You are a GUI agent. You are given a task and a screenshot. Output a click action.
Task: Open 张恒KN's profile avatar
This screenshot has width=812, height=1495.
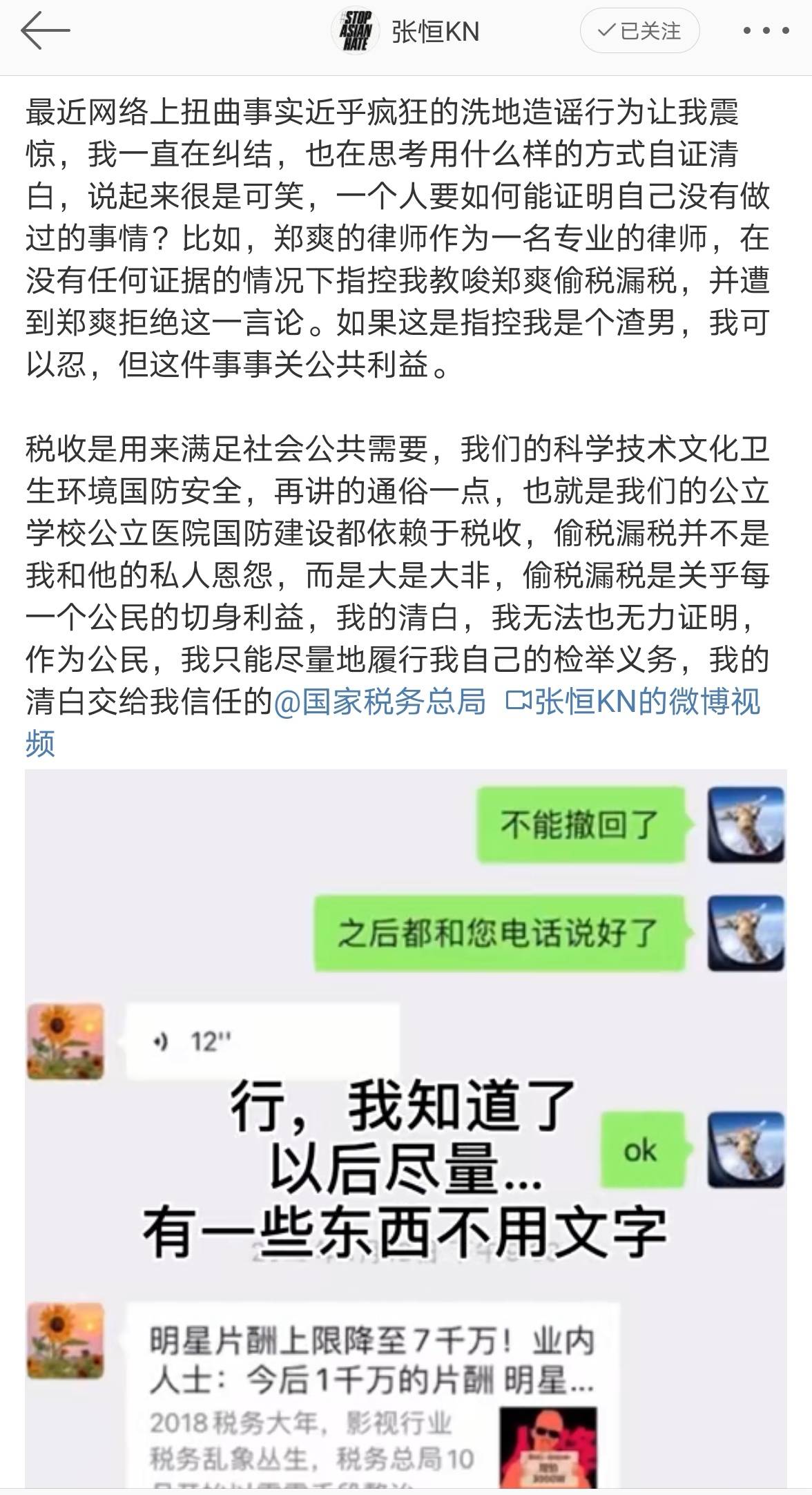[355, 32]
